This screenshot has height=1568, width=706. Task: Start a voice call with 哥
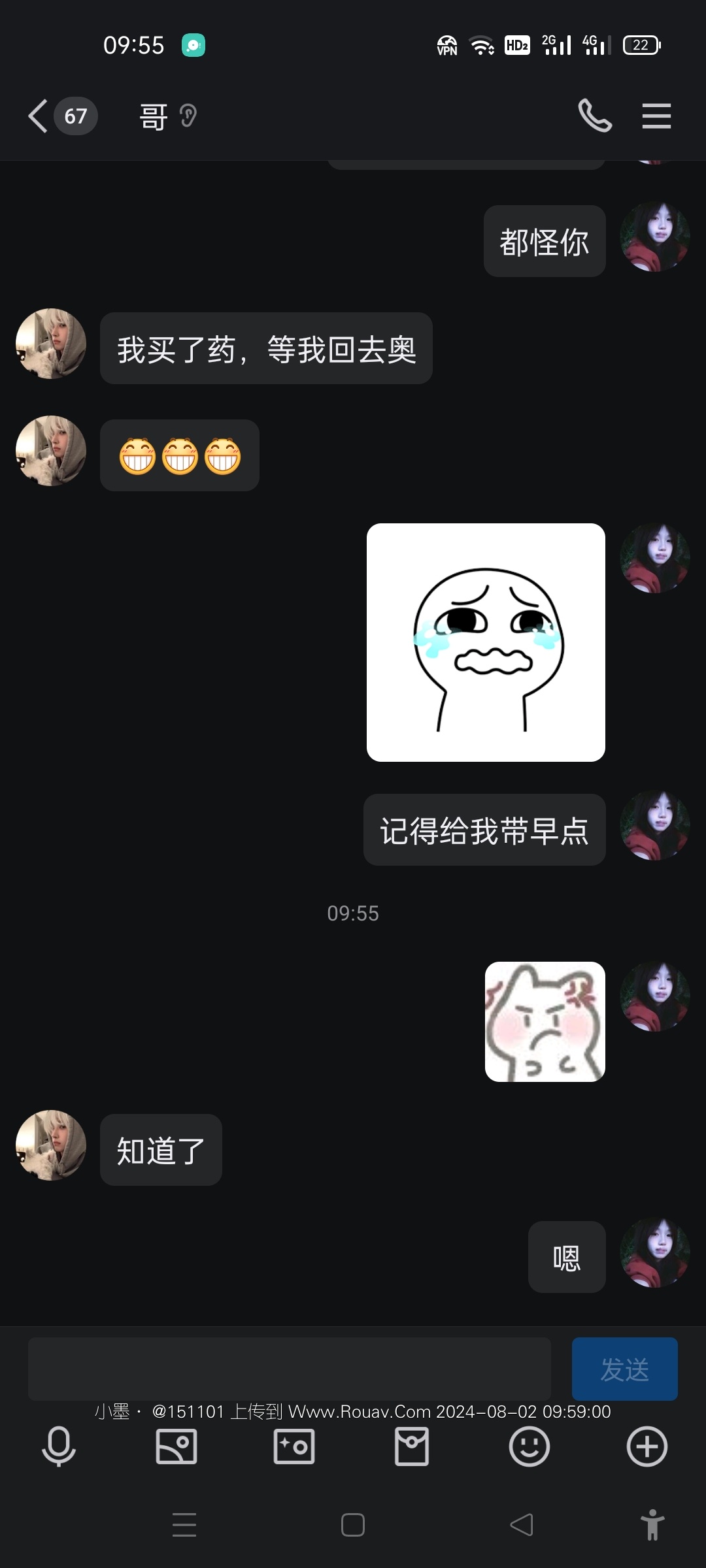coord(595,116)
